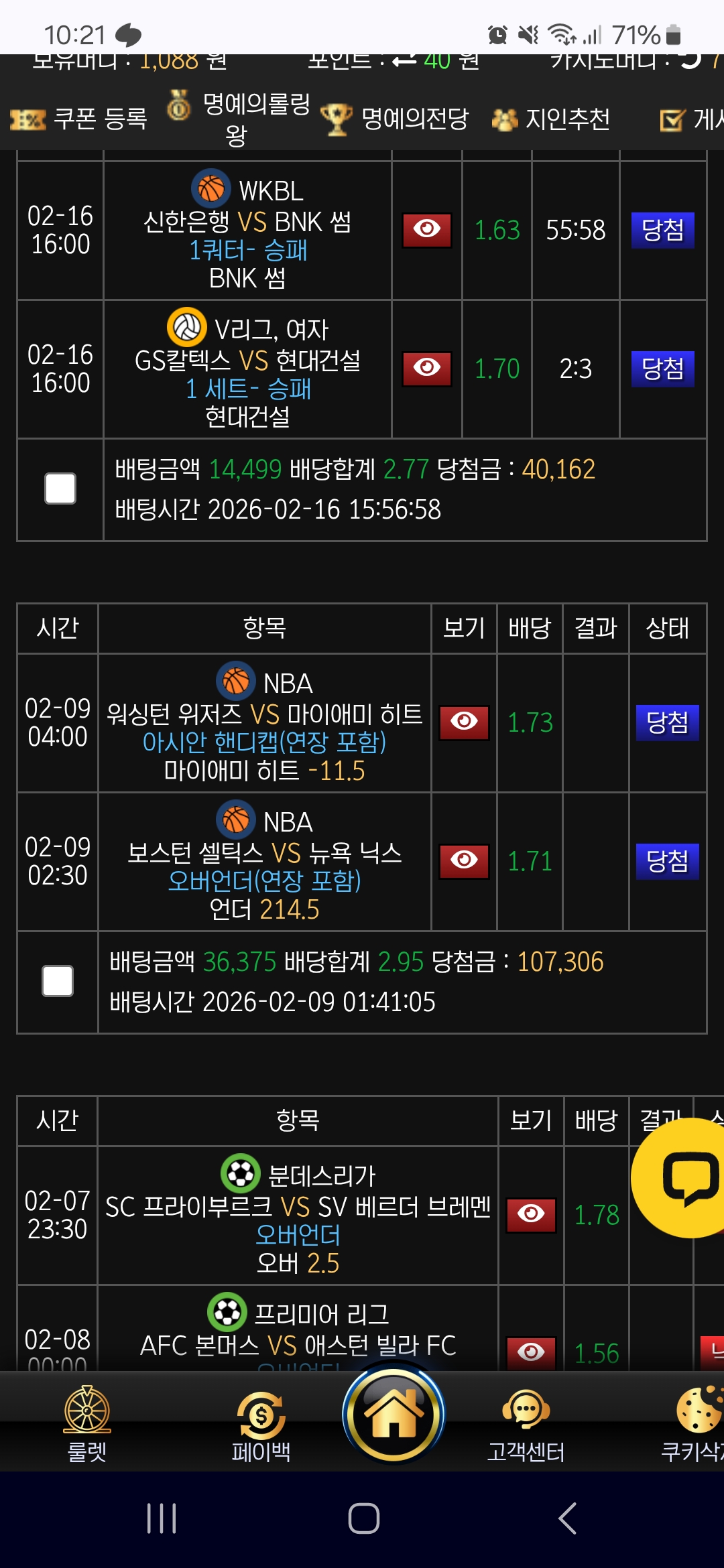The height and width of the screenshot is (1568, 724).
Task: Open 쿠폰 등록 menu
Action: (80, 119)
